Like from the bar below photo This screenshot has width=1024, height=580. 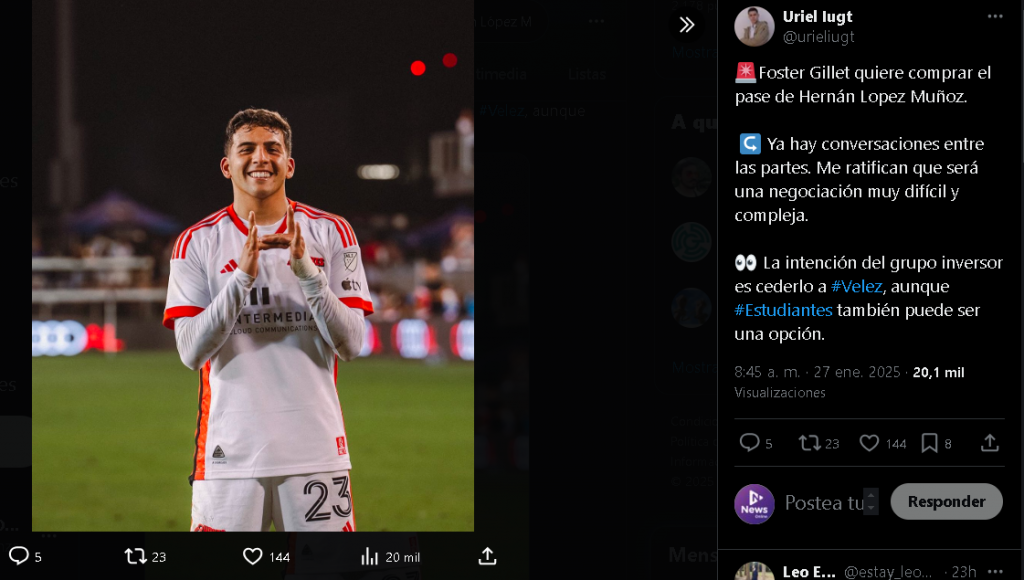pos(253,556)
